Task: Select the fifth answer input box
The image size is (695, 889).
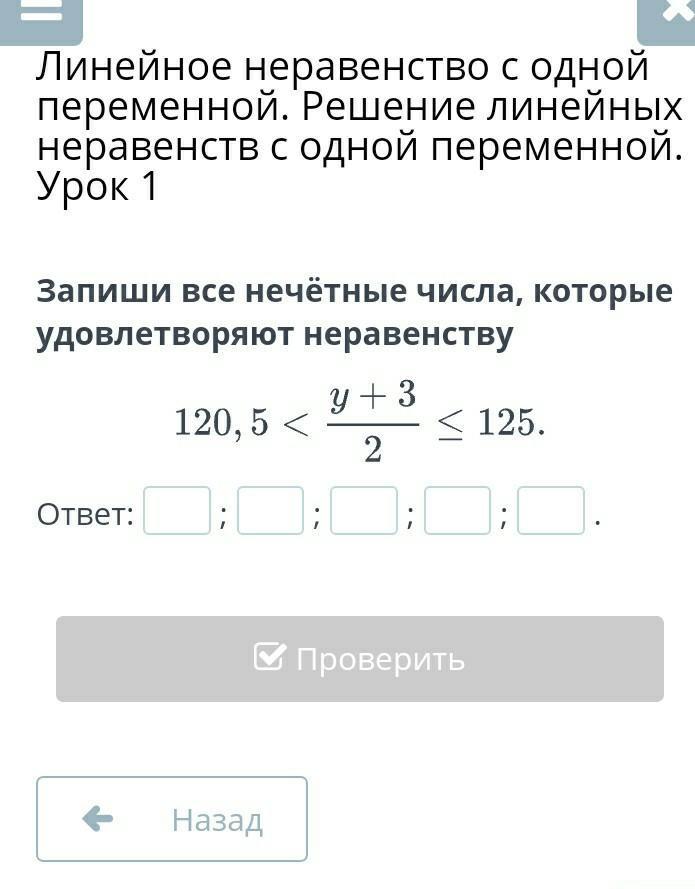Action: tap(551, 511)
